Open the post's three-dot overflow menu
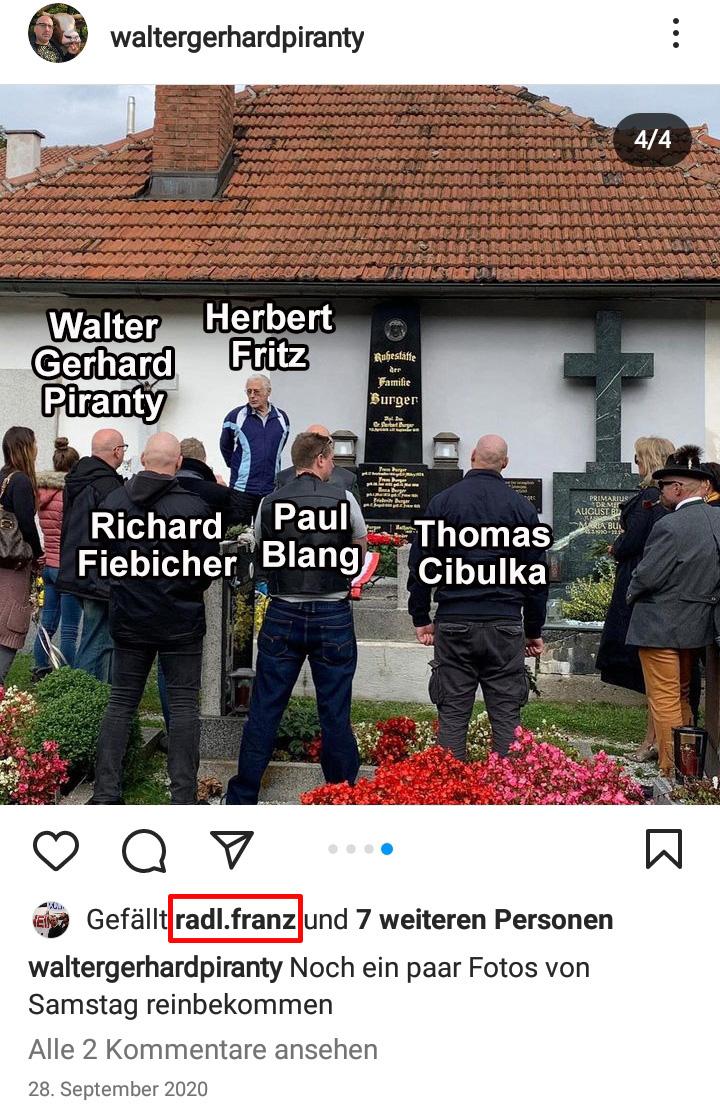 (676, 34)
